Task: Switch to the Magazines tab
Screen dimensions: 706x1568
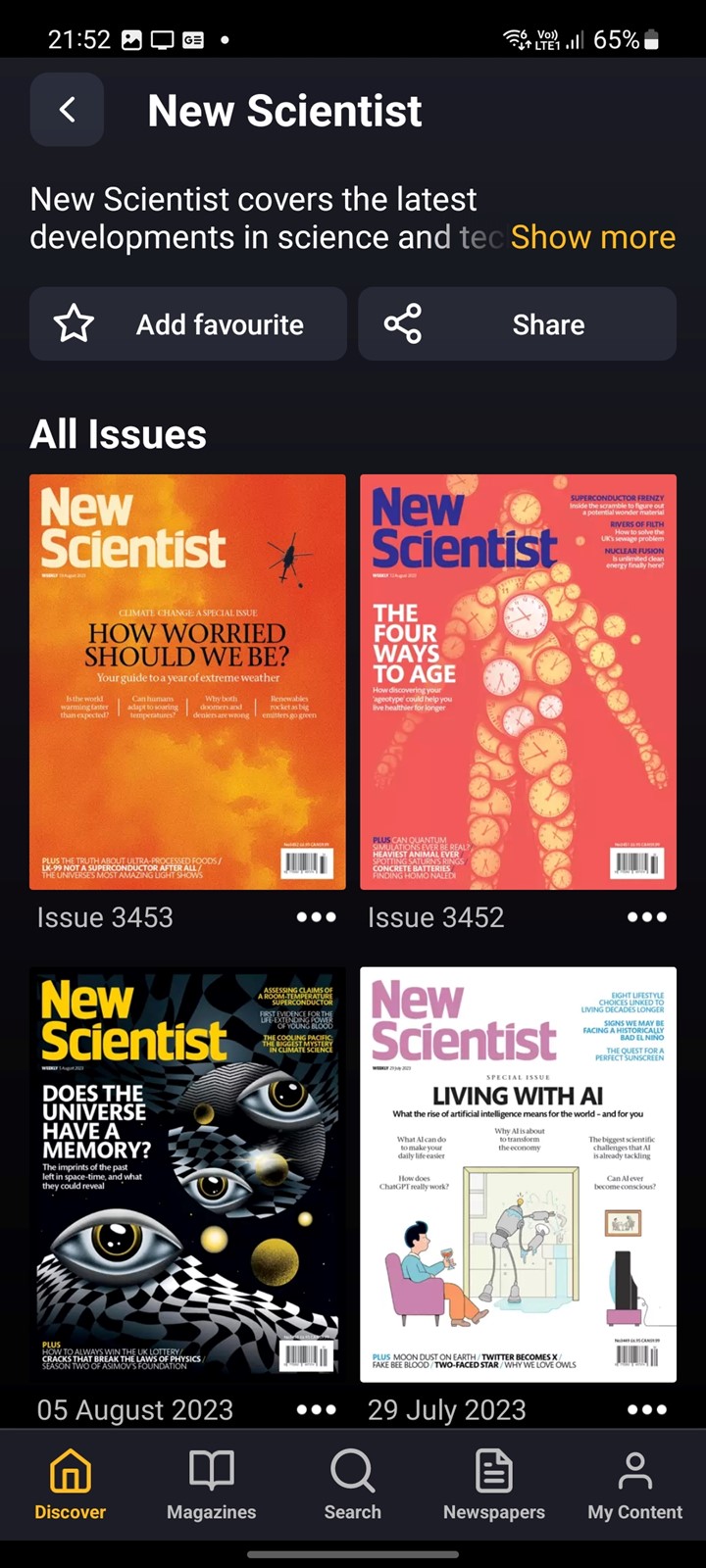Action: (212, 1485)
